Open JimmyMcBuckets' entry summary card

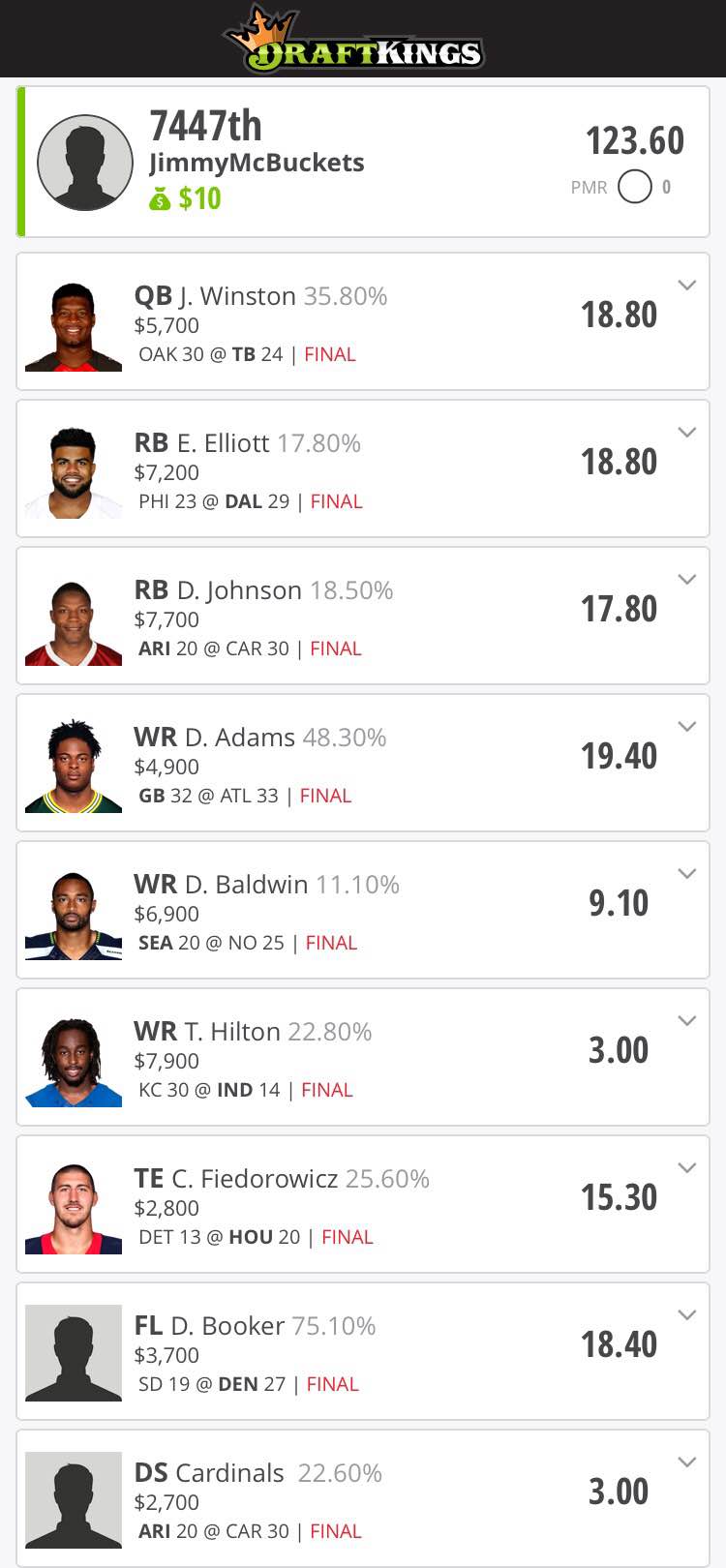[x=363, y=162]
